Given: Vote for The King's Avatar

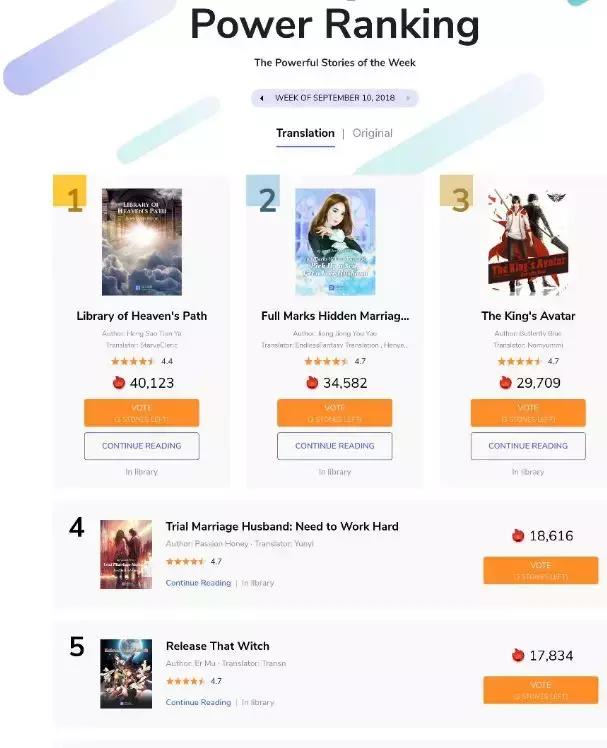Looking at the screenshot, I should coord(528,412).
